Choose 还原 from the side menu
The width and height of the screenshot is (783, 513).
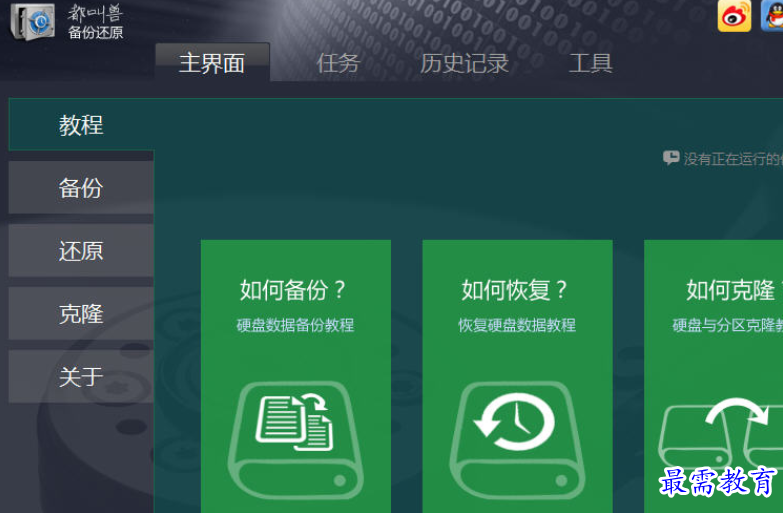(81, 251)
